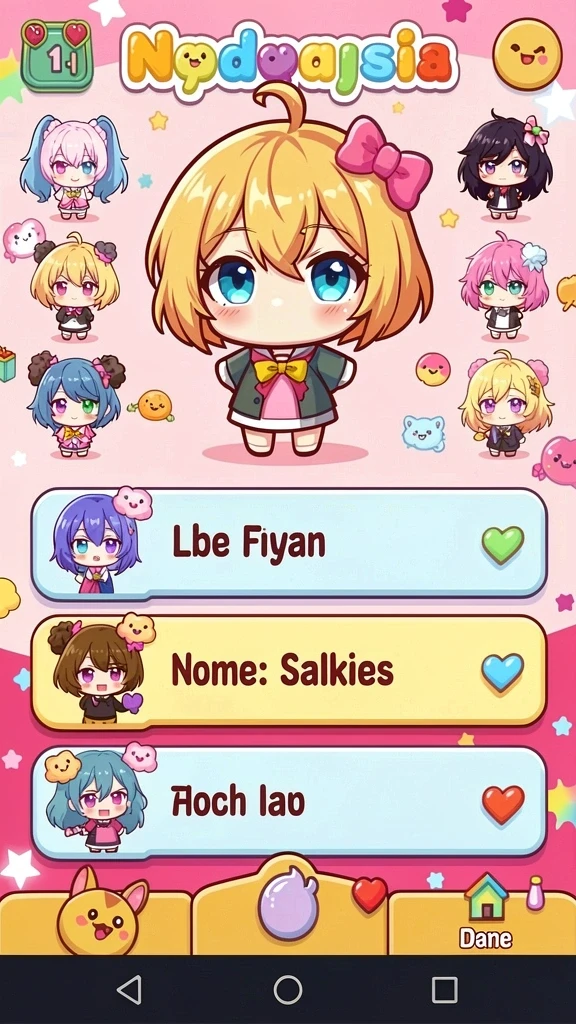Viewport: 576px width, 1024px height.
Task: Open the Nome: Salkies row
Action: tap(289, 671)
